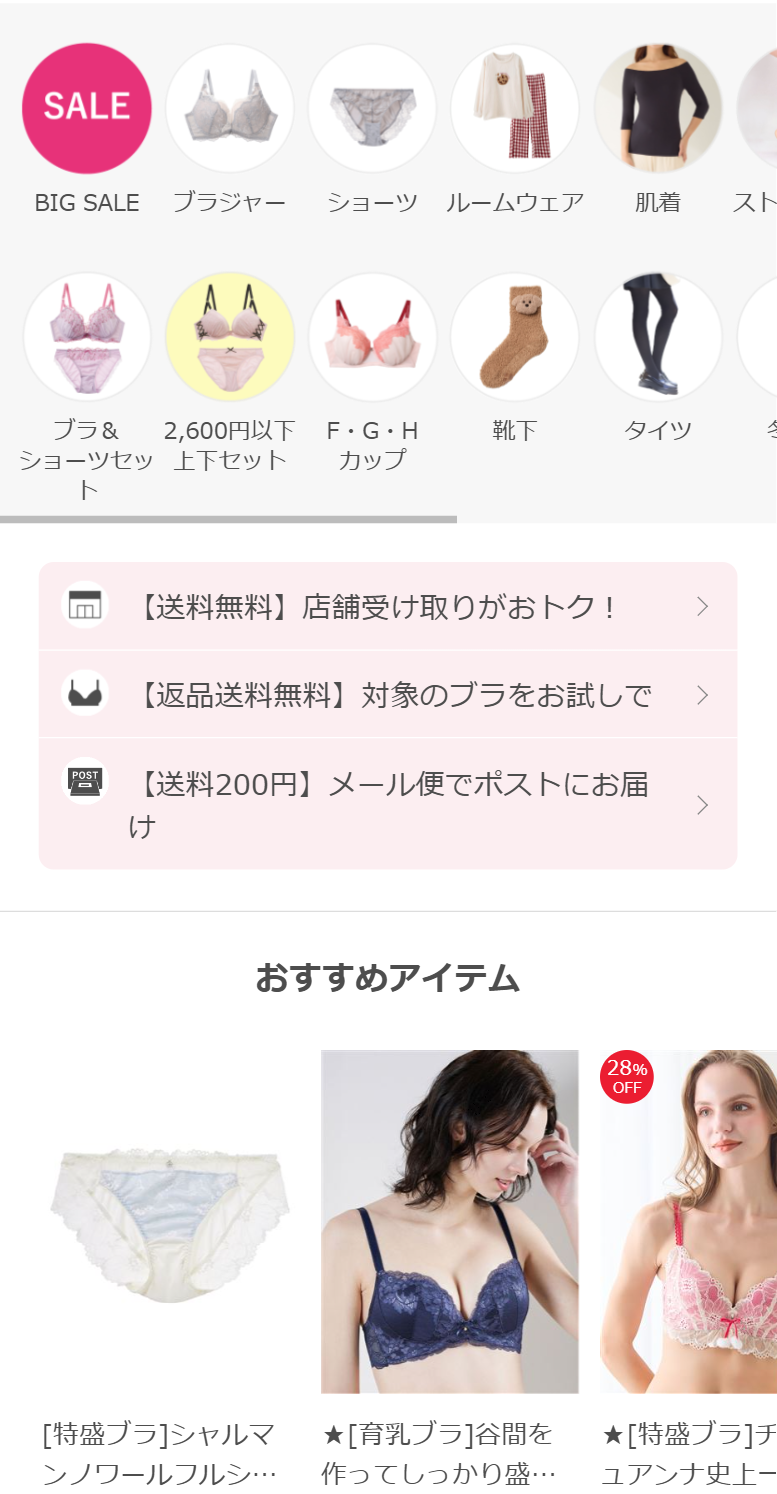Select ブラ&ショーツセット category
Screen dimensions: 777x1494
[87, 337]
